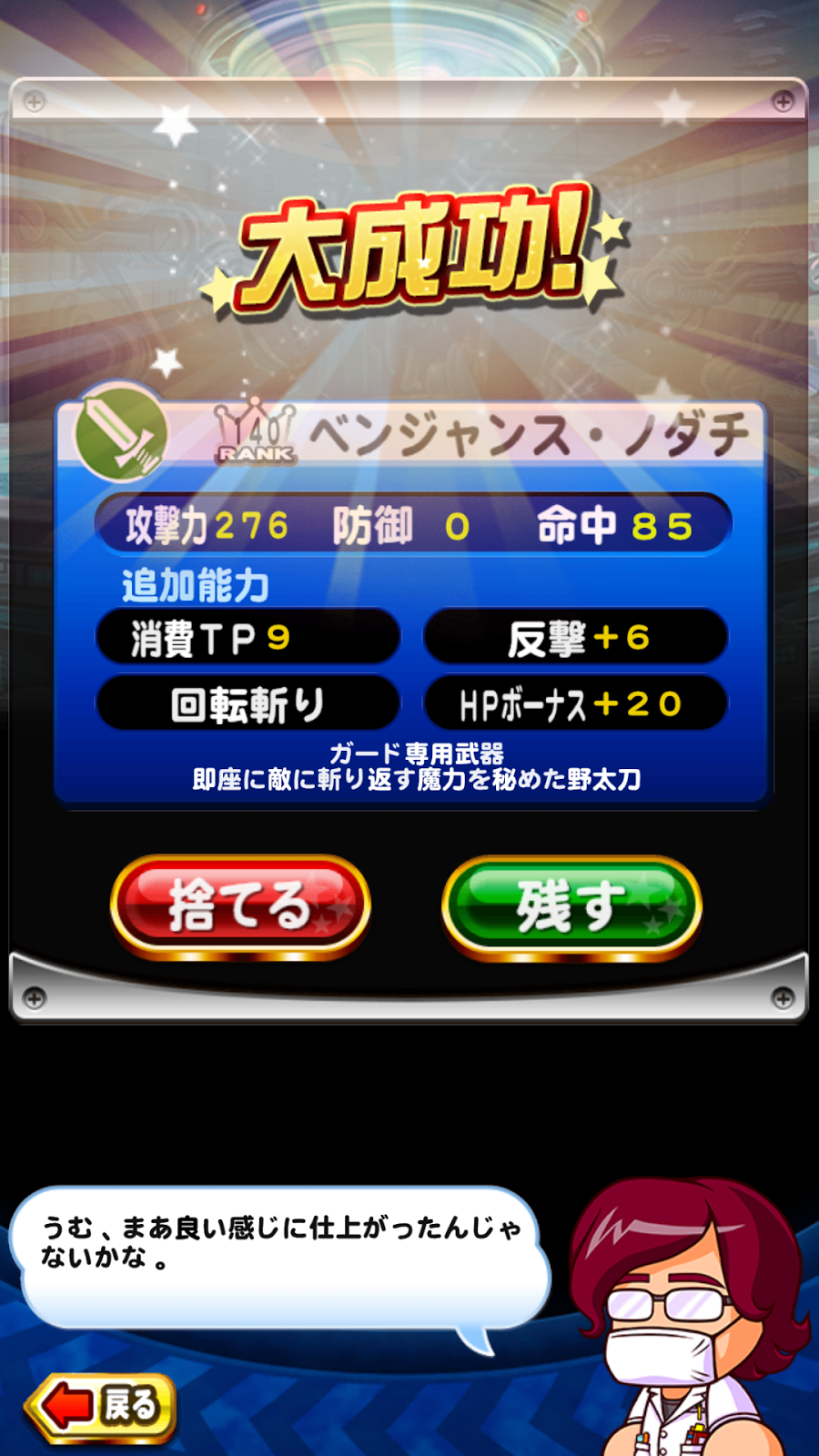Tap the red 捨てる discard button
Screen dimensions: 819x1456
point(240,907)
